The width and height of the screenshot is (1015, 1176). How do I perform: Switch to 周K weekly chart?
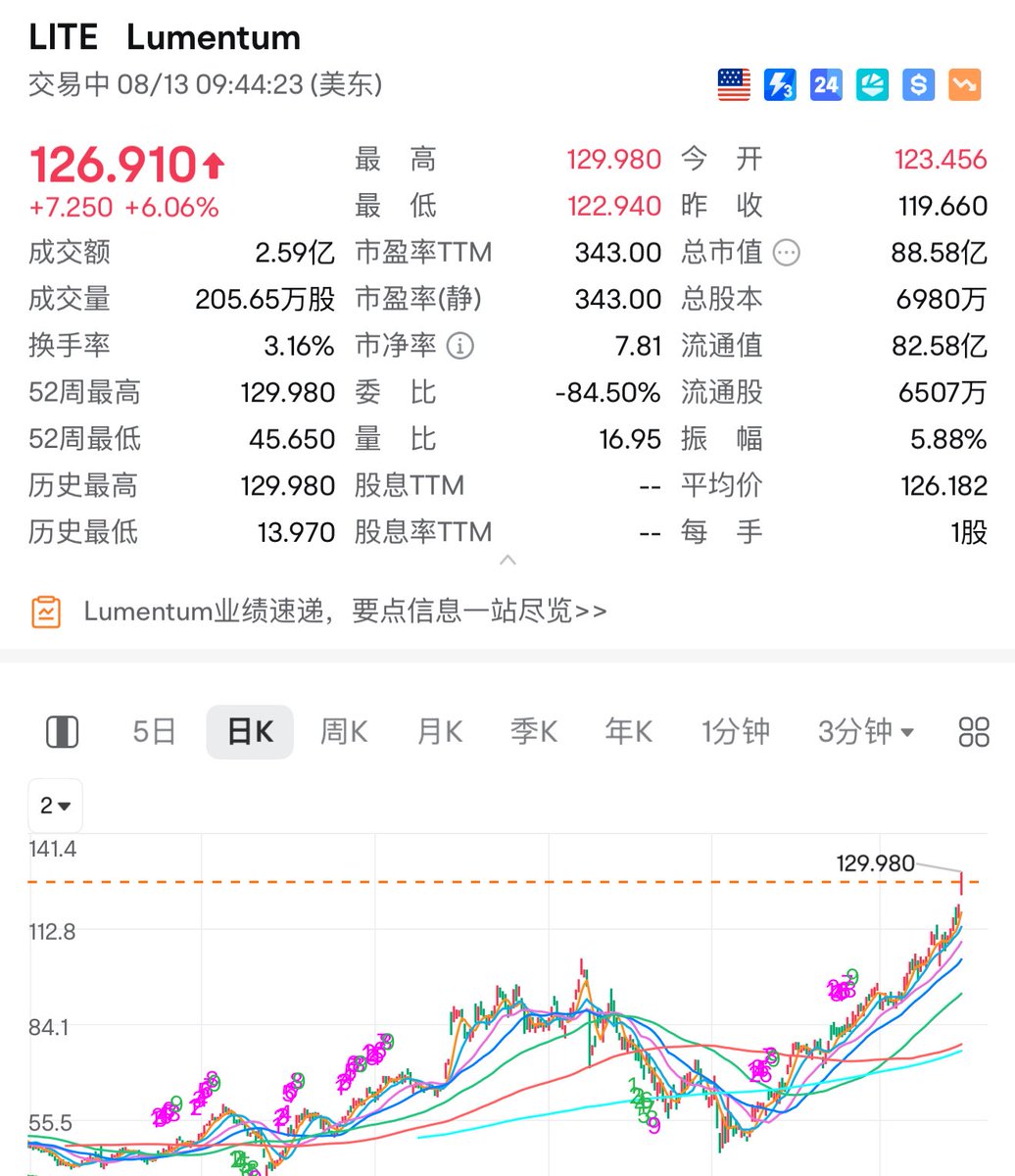[344, 732]
